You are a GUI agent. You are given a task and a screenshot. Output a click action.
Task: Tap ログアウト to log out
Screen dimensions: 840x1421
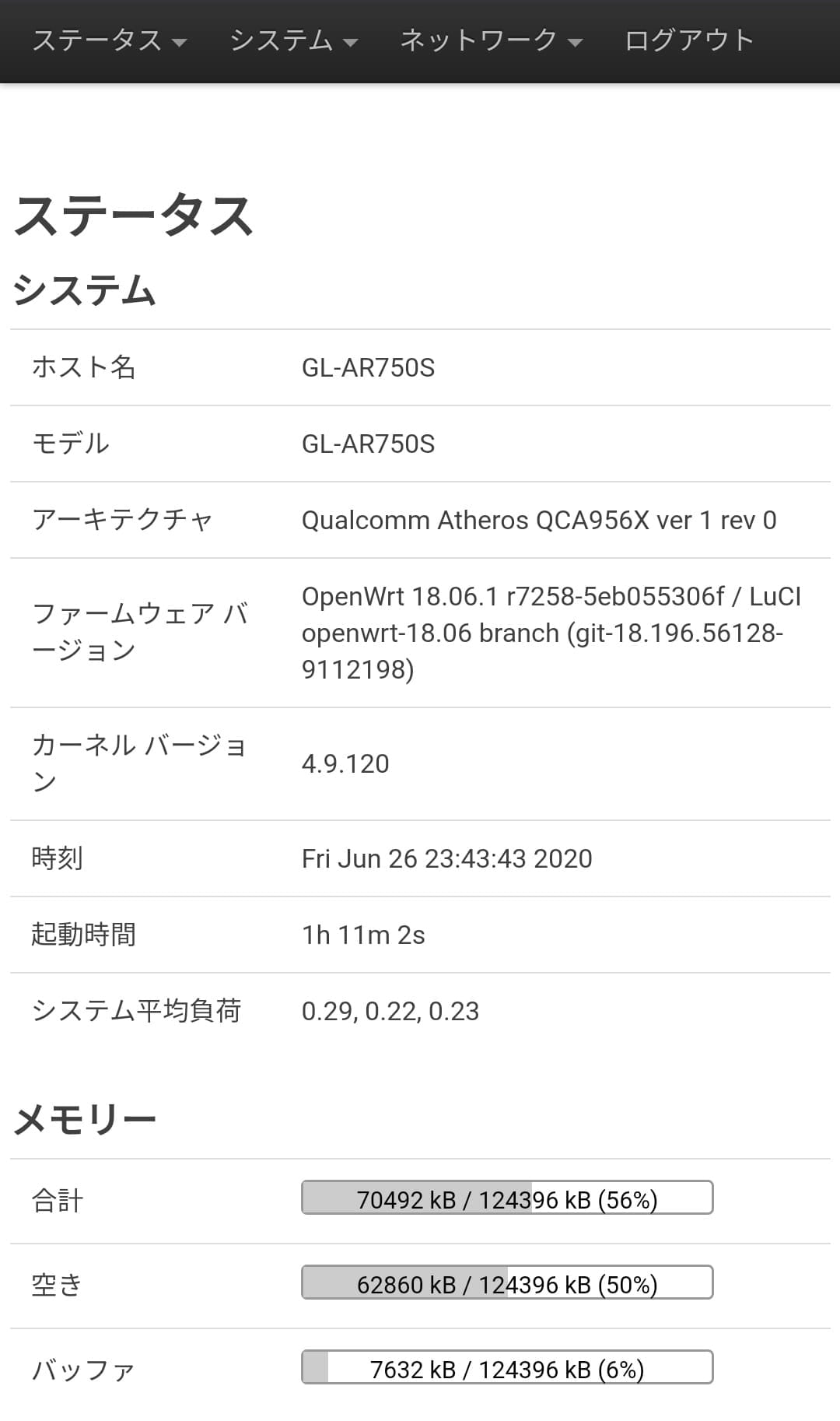(x=689, y=40)
